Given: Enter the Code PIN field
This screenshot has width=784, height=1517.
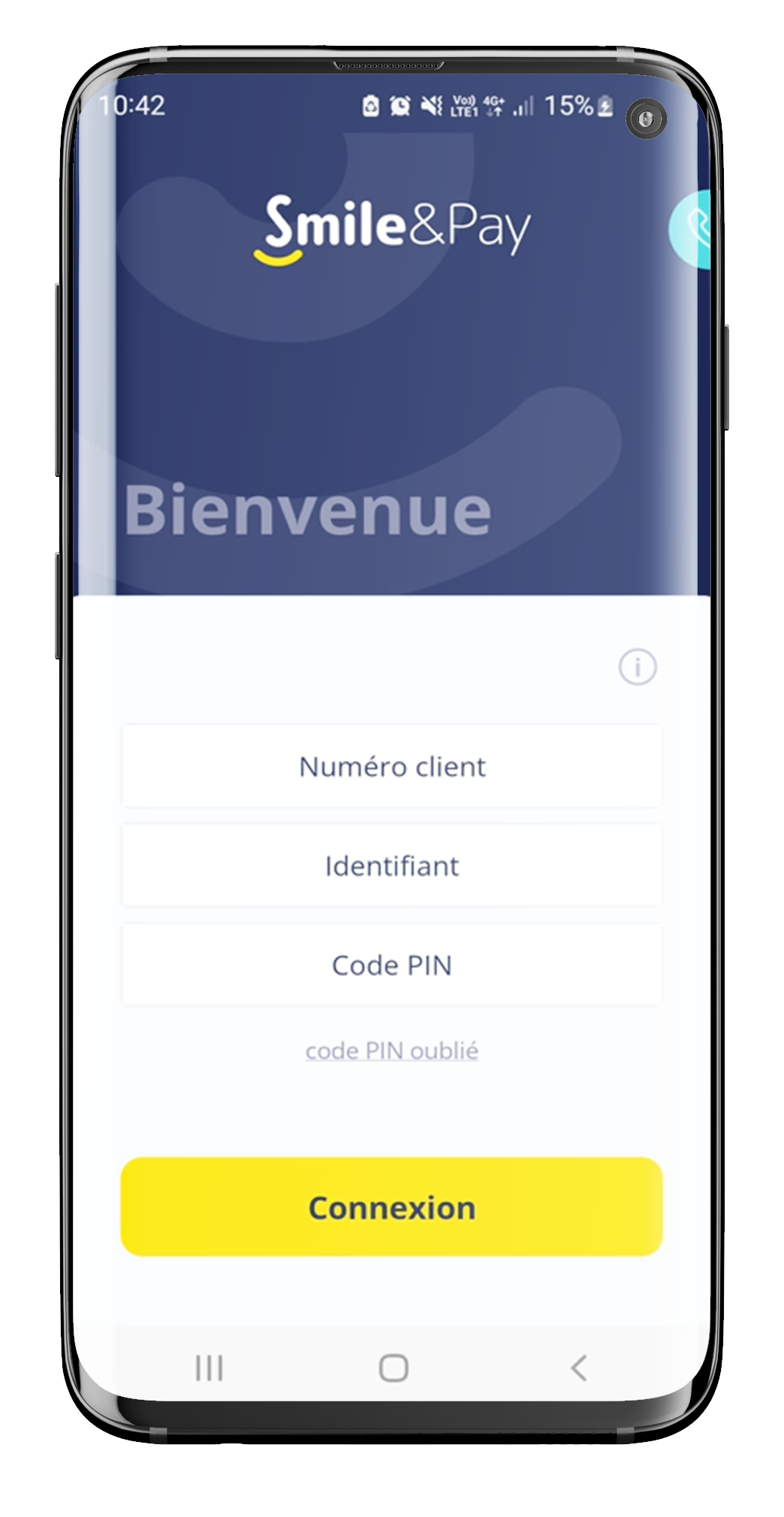Looking at the screenshot, I should tap(391, 965).
